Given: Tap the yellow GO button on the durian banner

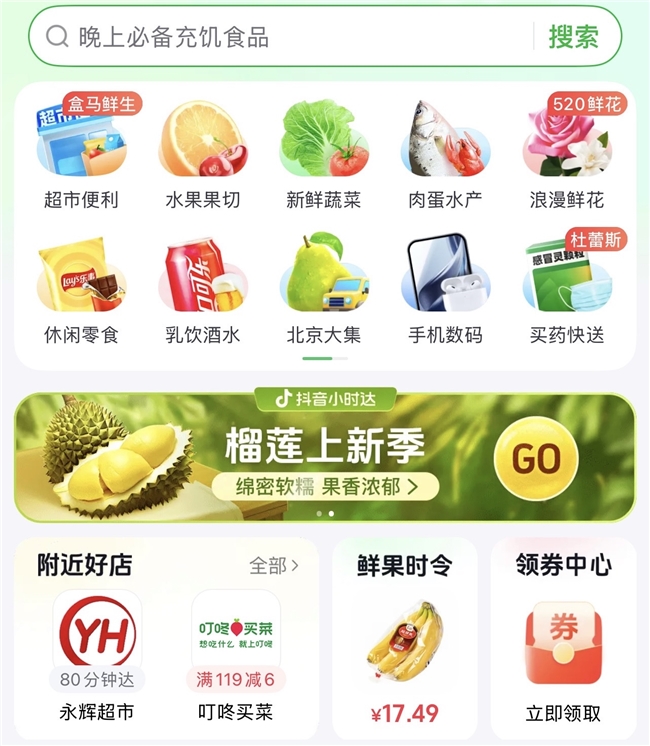Looking at the screenshot, I should pos(537,458).
